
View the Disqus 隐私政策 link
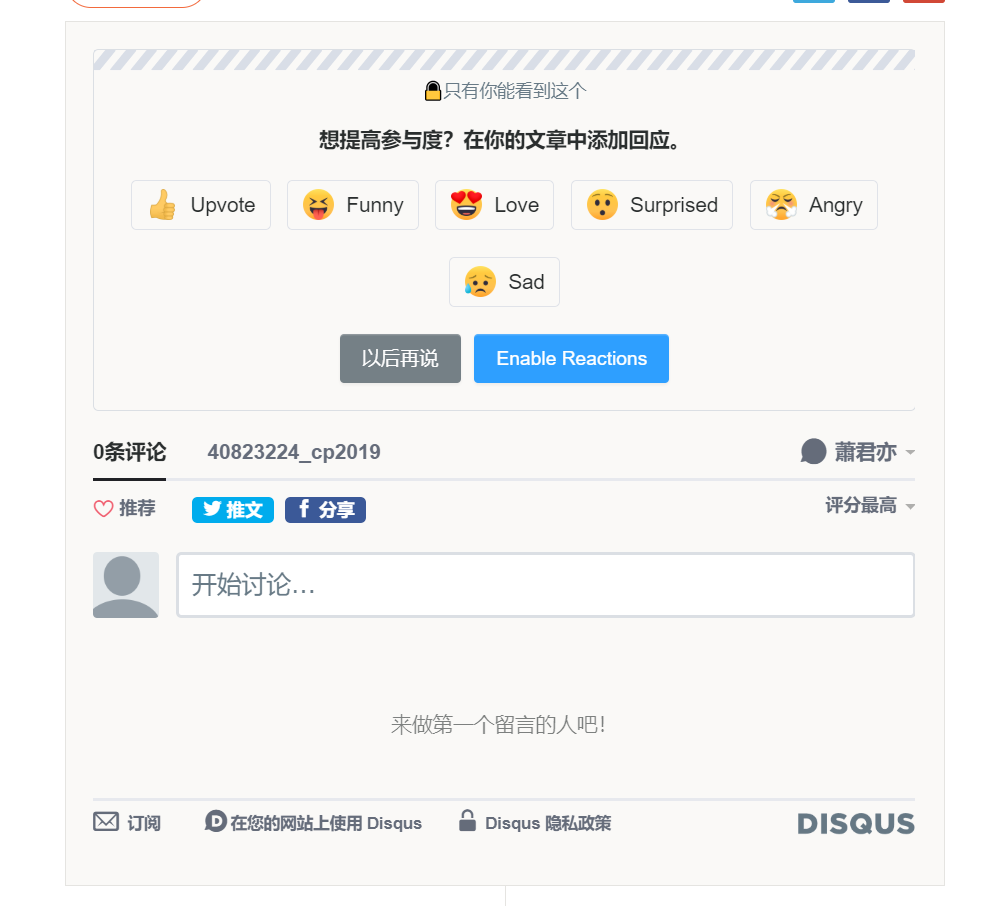[x=535, y=823]
